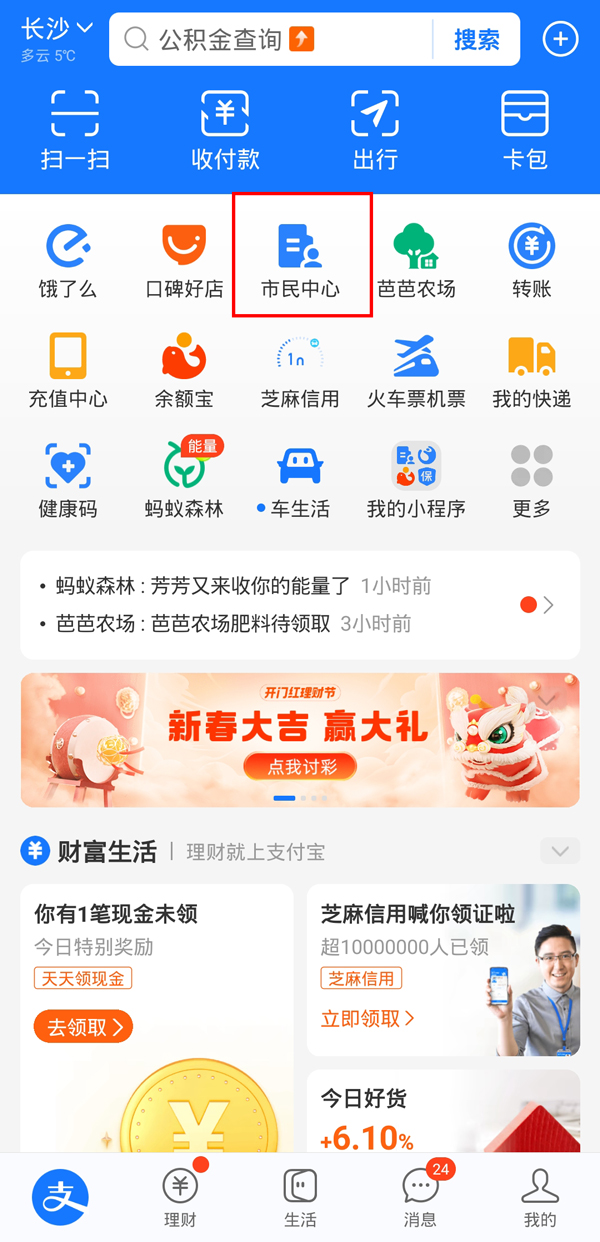Show 健康码
The image size is (600, 1242).
click(68, 480)
